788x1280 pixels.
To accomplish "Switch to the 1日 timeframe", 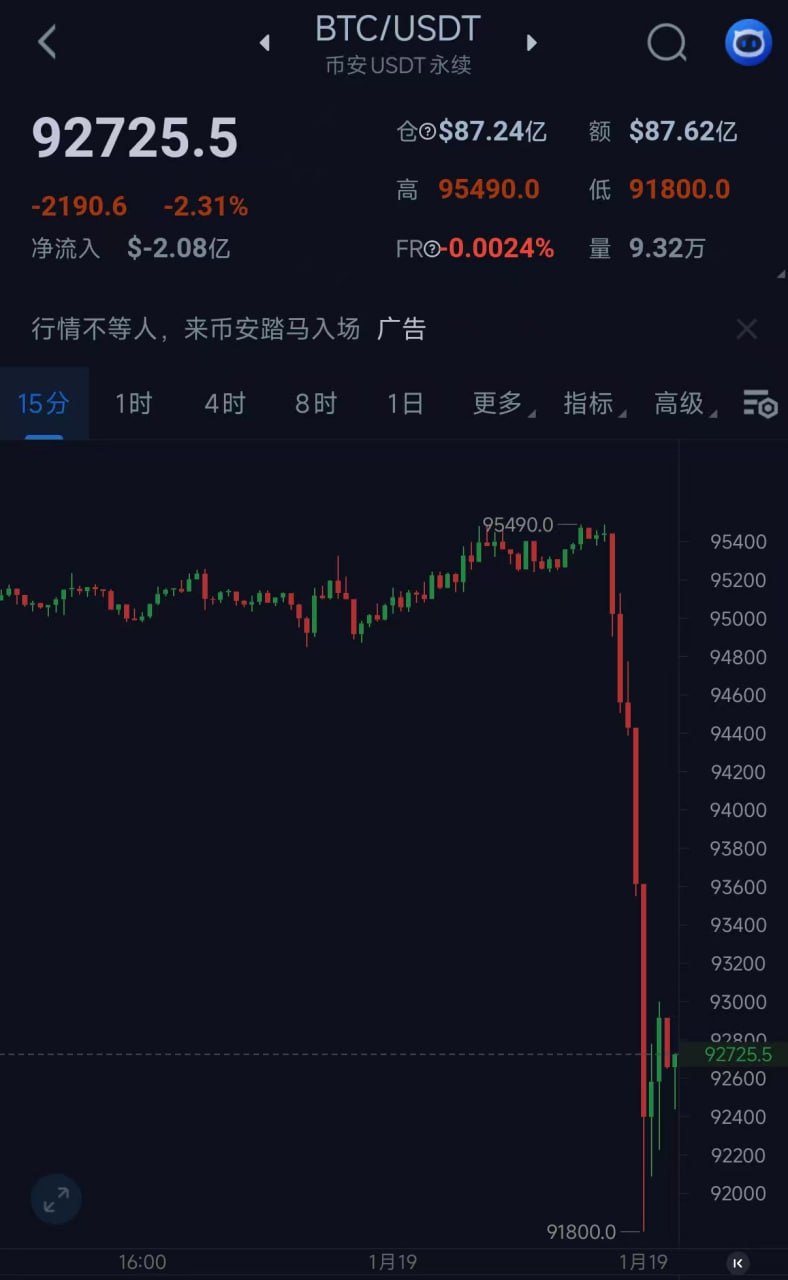I will [x=405, y=404].
